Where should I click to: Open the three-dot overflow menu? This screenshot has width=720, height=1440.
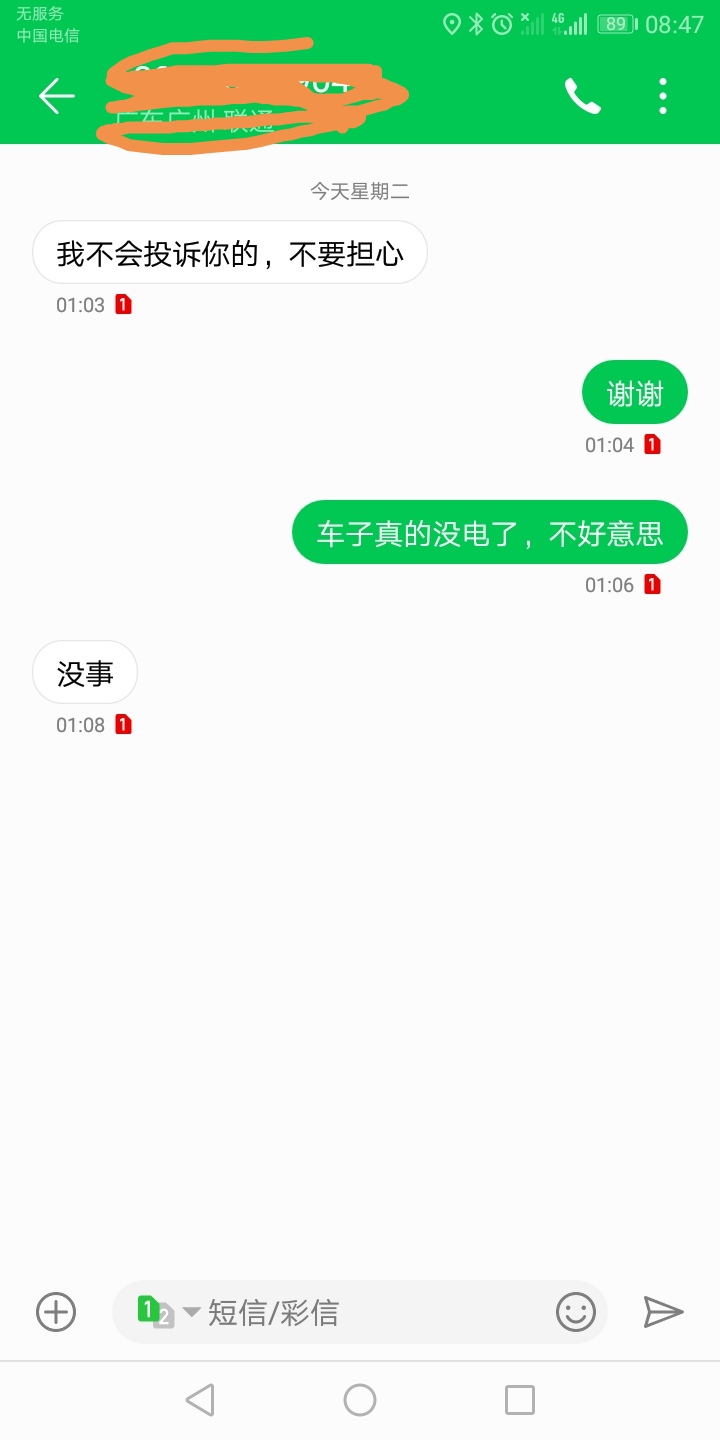(662, 96)
